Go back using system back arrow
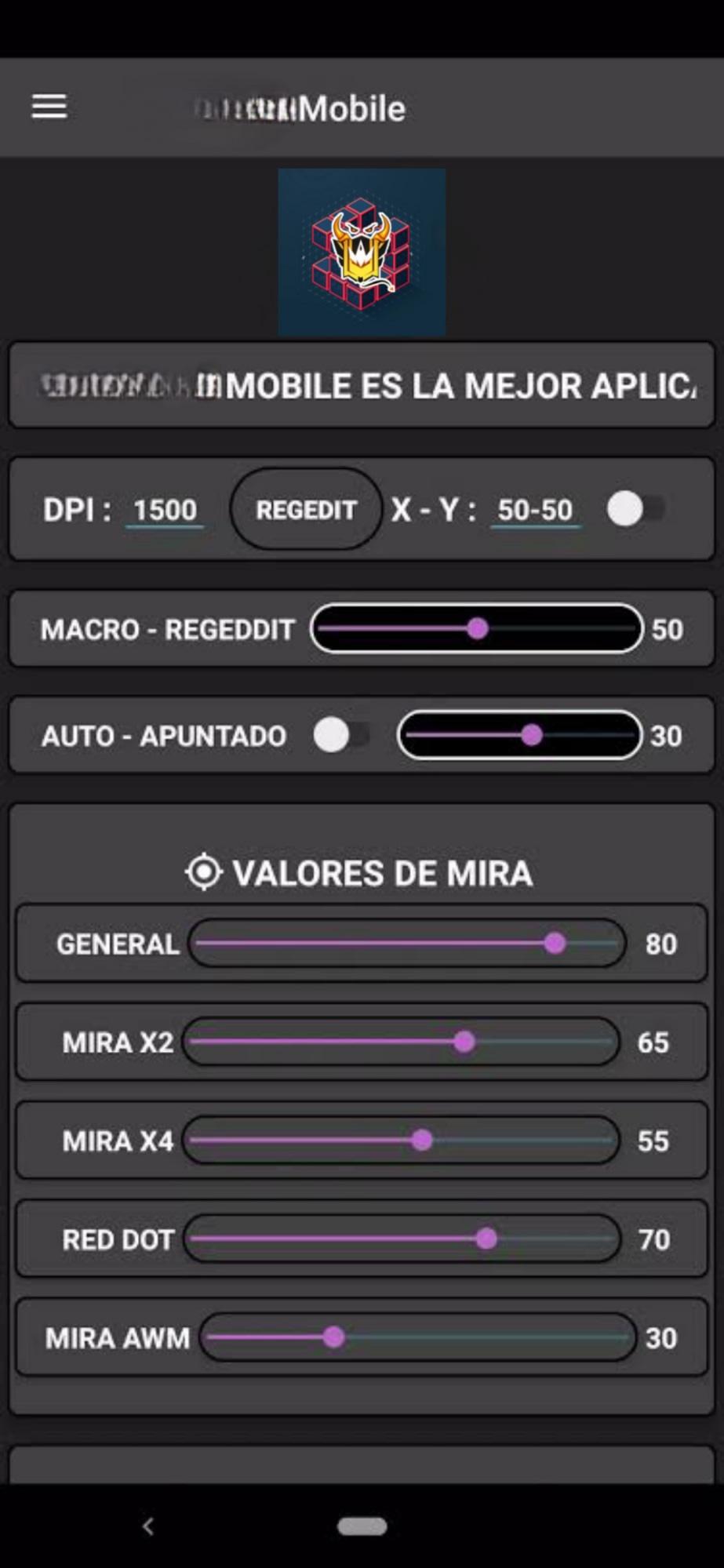The height and width of the screenshot is (1568, 724). click(147, 1526)
